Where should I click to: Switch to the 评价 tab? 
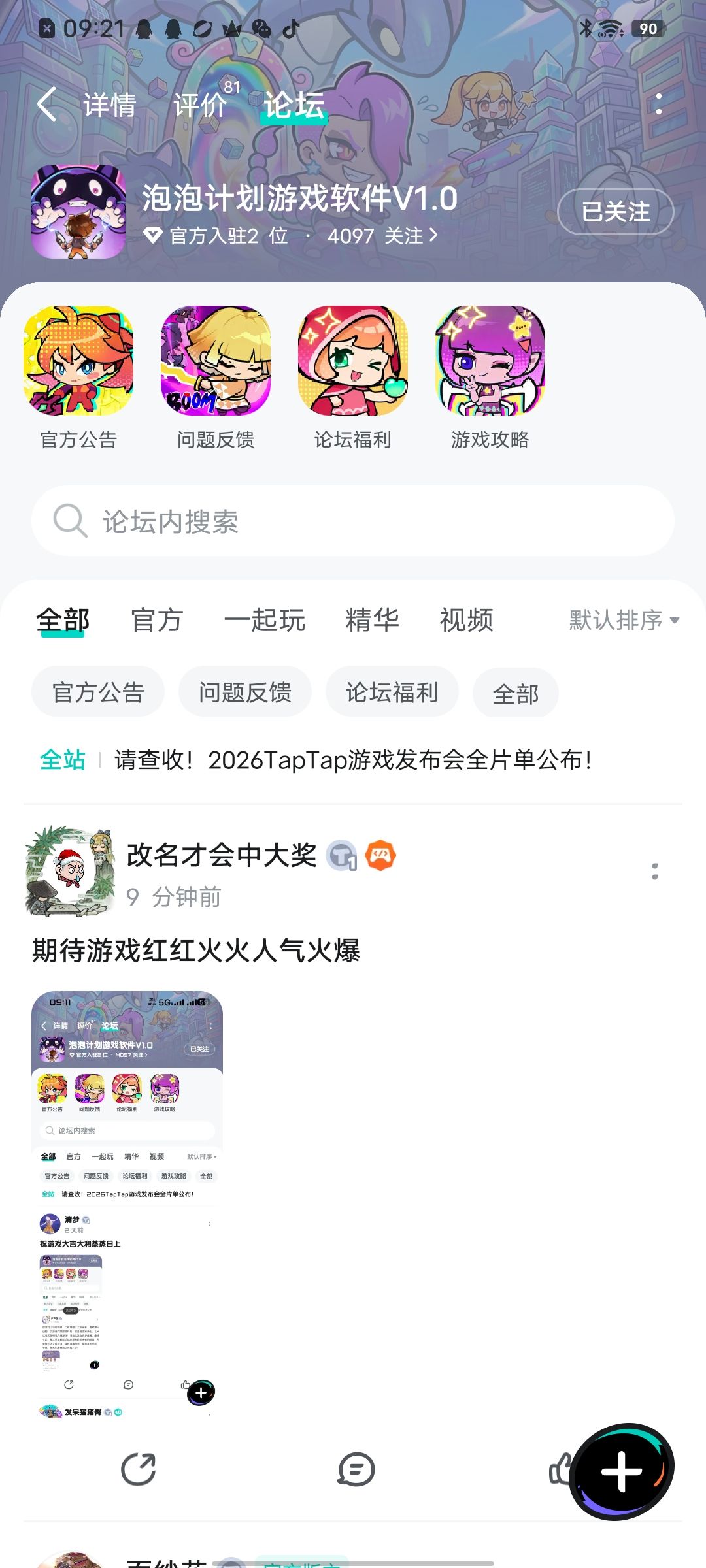pos(200,105)
